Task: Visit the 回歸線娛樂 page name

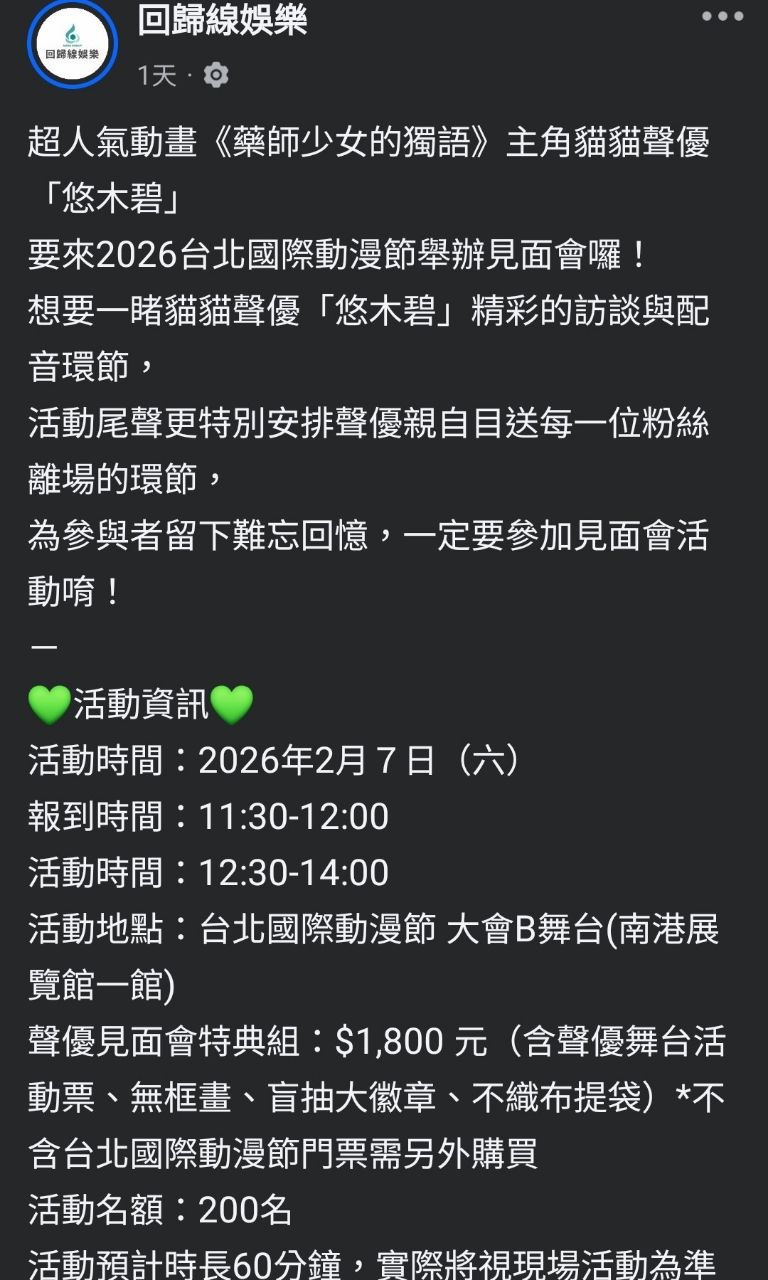Action: click(222, 20)
